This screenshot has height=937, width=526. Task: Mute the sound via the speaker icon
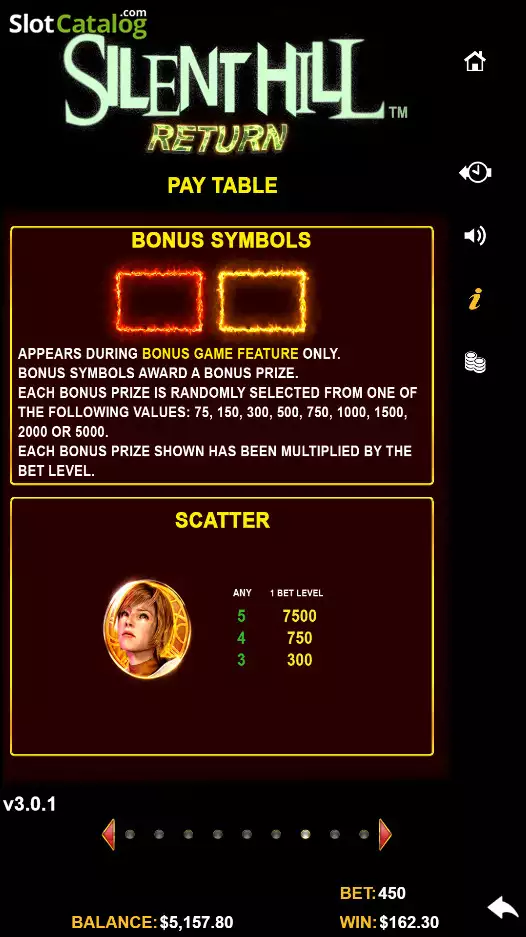pyautogui.click(x=475, y=235)
